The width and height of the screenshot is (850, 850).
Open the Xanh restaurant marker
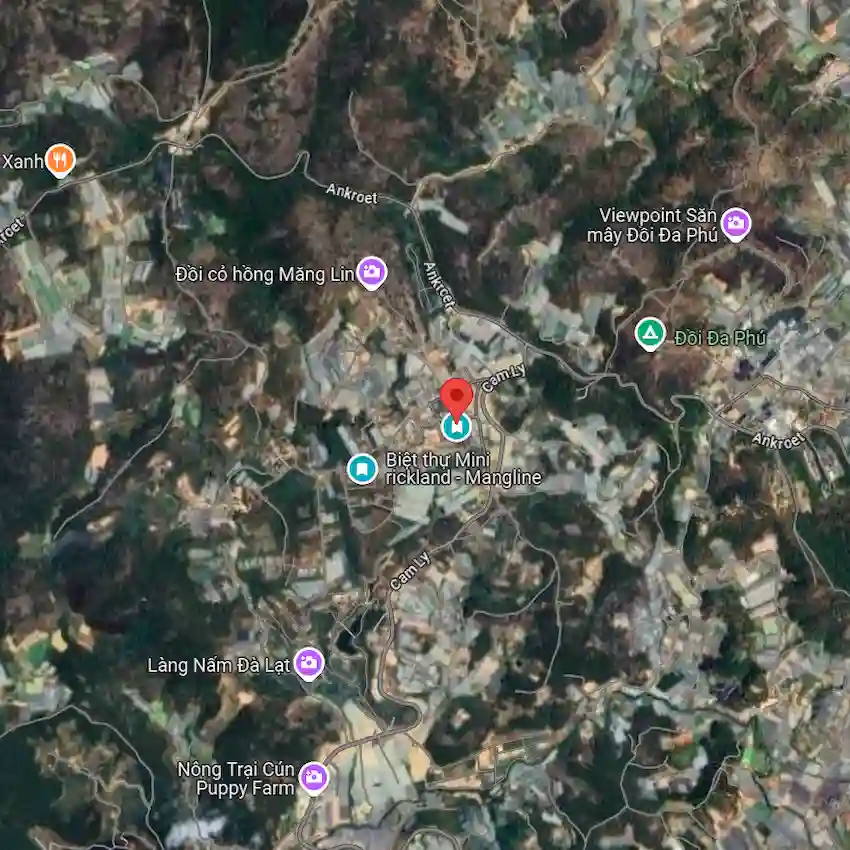(x=61, y=159)
